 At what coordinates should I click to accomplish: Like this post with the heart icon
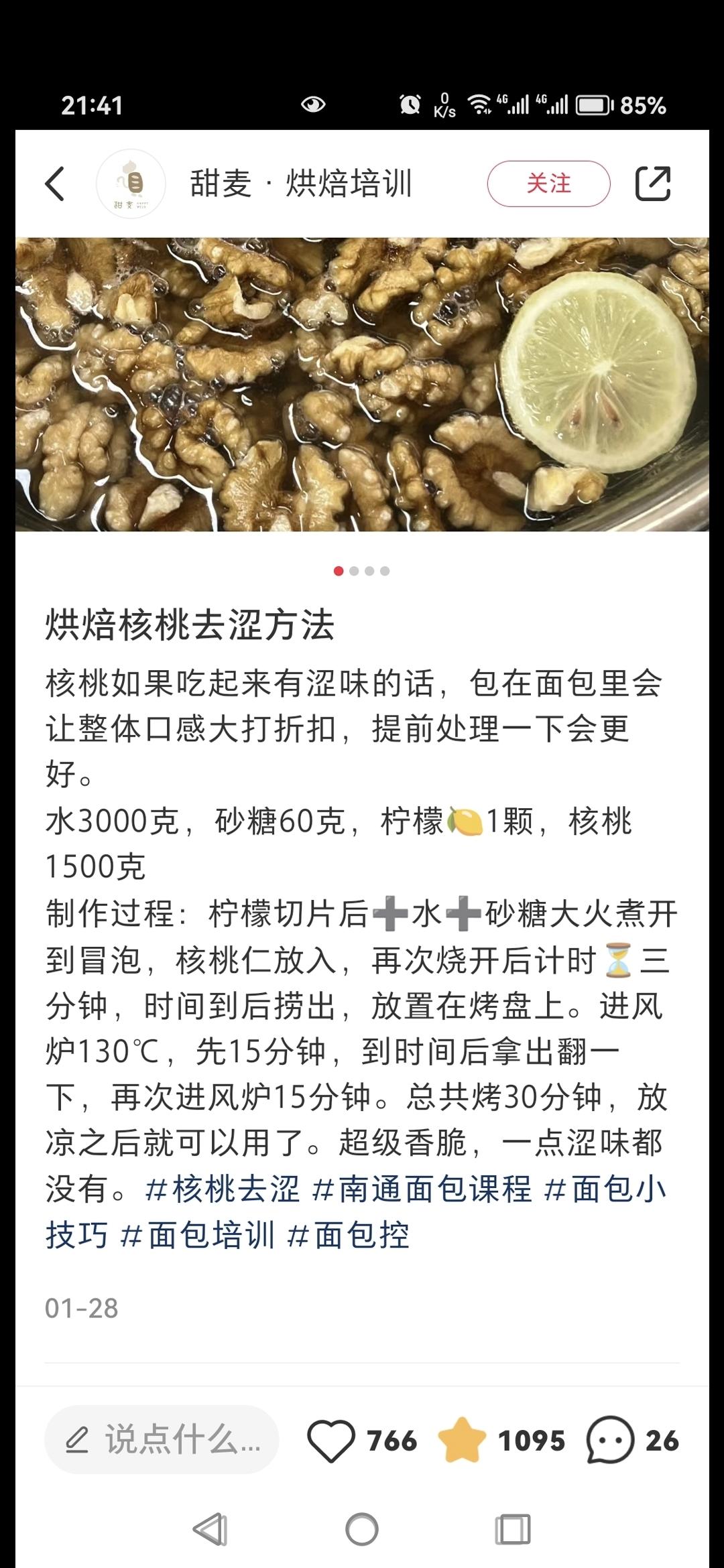click(x=330, y=1440)
